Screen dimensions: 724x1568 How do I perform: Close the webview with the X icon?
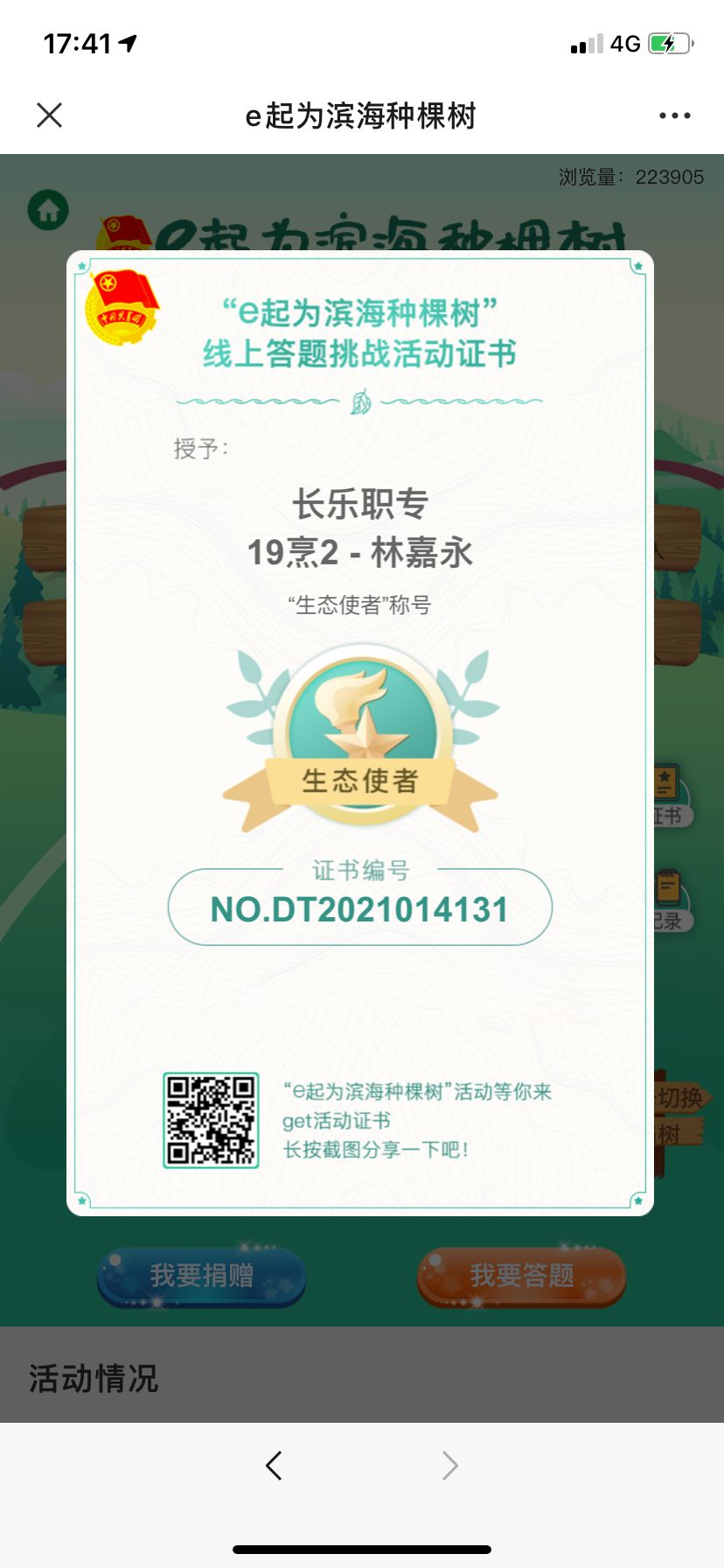click(x=50, y=115)
